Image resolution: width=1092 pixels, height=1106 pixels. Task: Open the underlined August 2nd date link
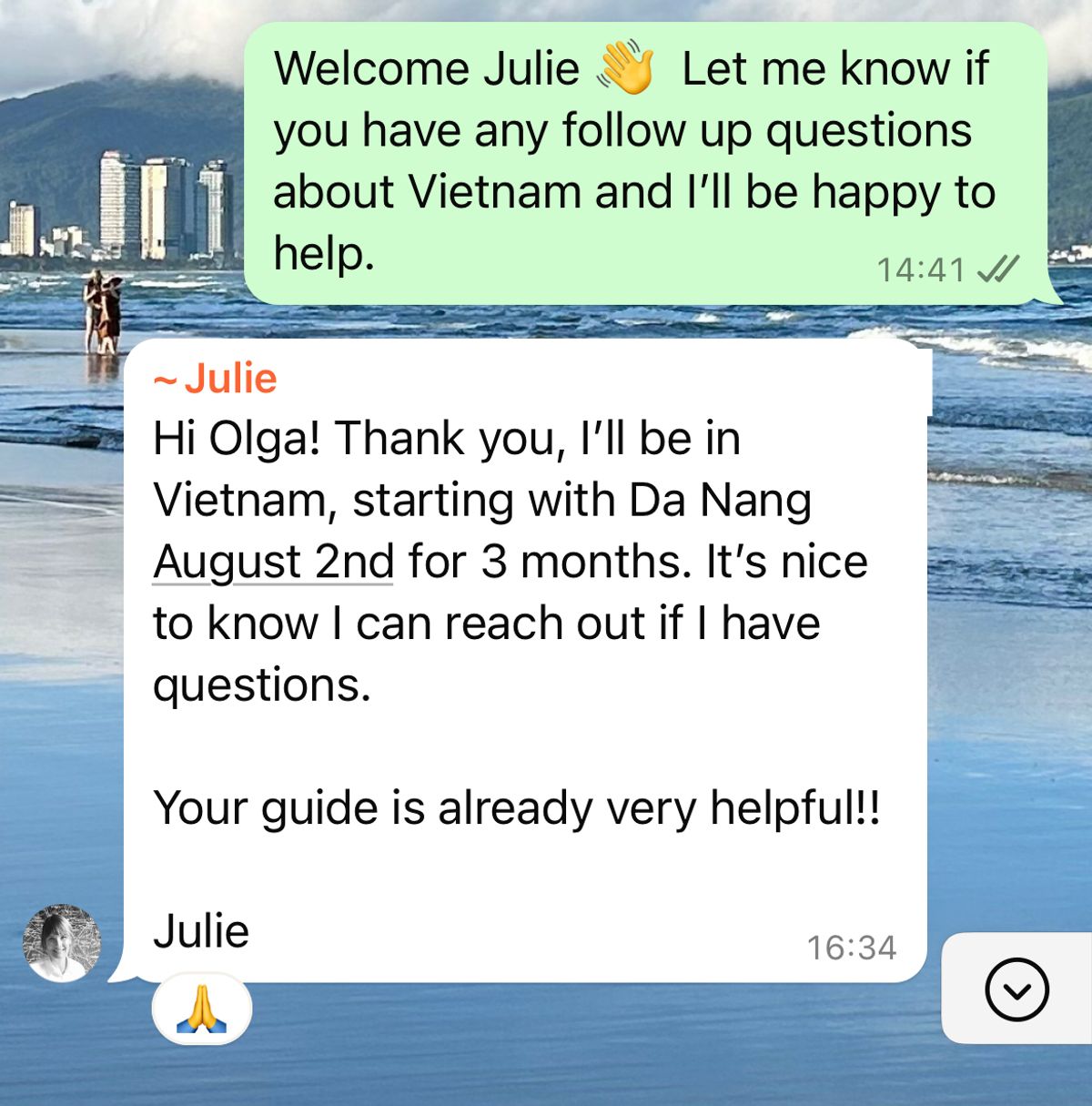(x=273, y=561)
